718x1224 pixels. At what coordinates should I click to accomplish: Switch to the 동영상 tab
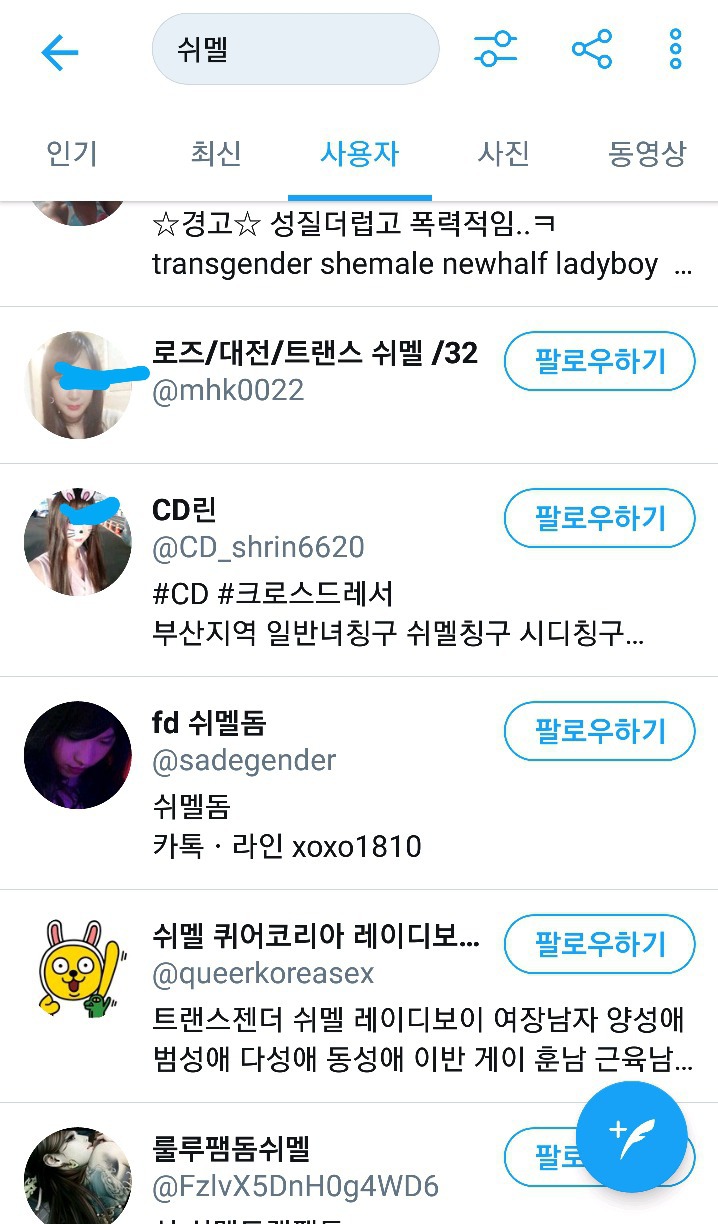click(x=646, y=154)
